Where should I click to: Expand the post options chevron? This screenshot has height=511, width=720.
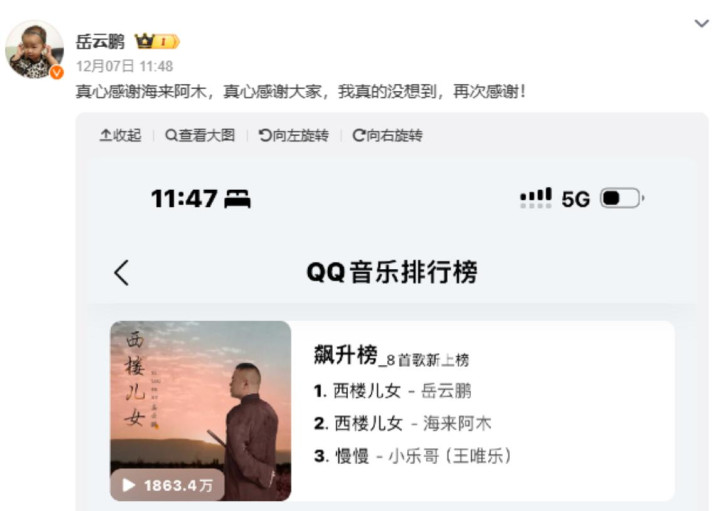coord(701,23)
